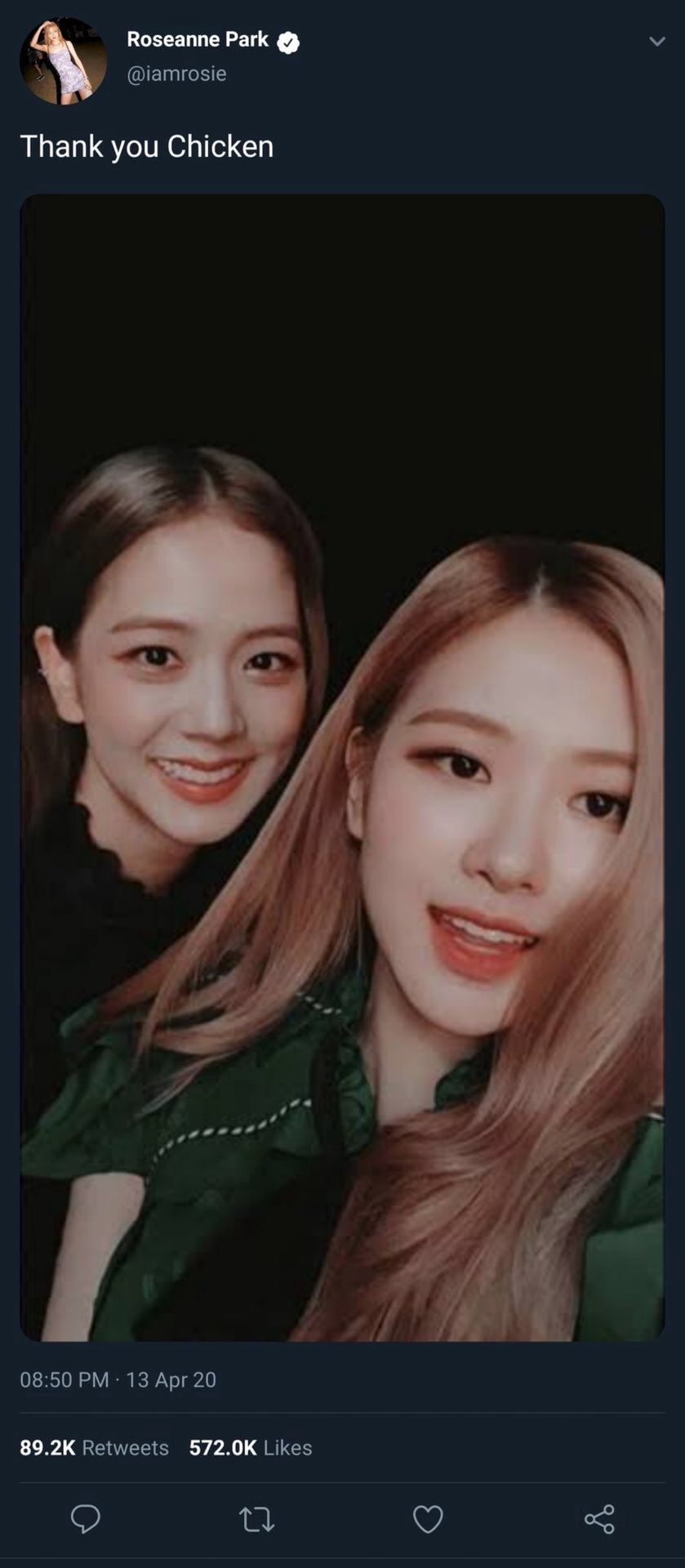
Task: Open the tweet options dropdown arrow
Action: [x=656, y=42]
